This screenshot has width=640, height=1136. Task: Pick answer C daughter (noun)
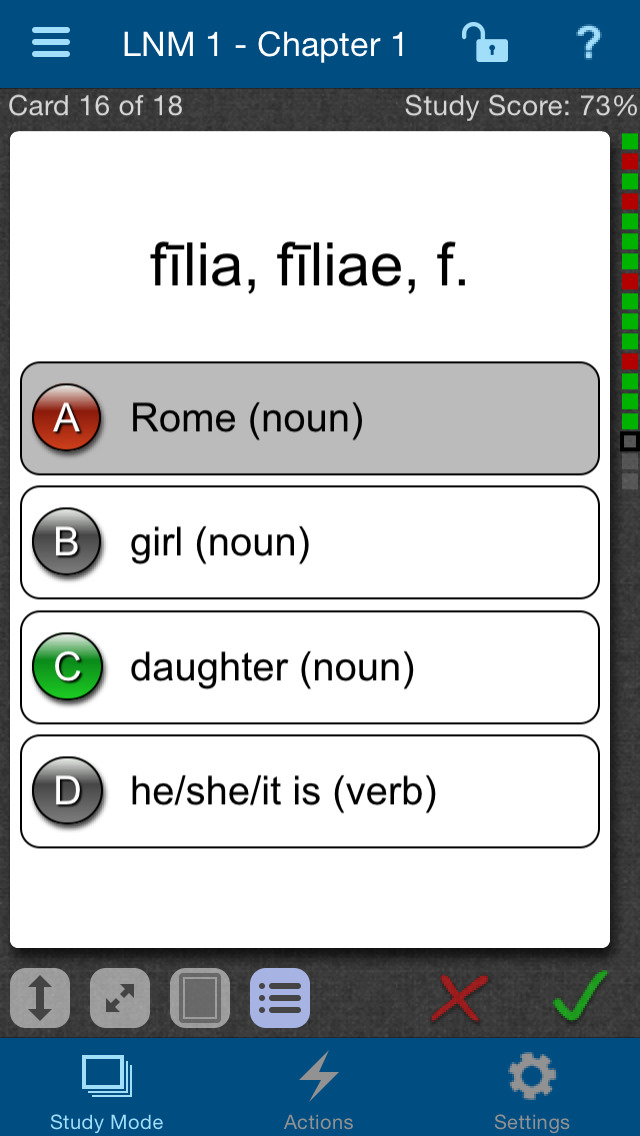coord(309,667)
